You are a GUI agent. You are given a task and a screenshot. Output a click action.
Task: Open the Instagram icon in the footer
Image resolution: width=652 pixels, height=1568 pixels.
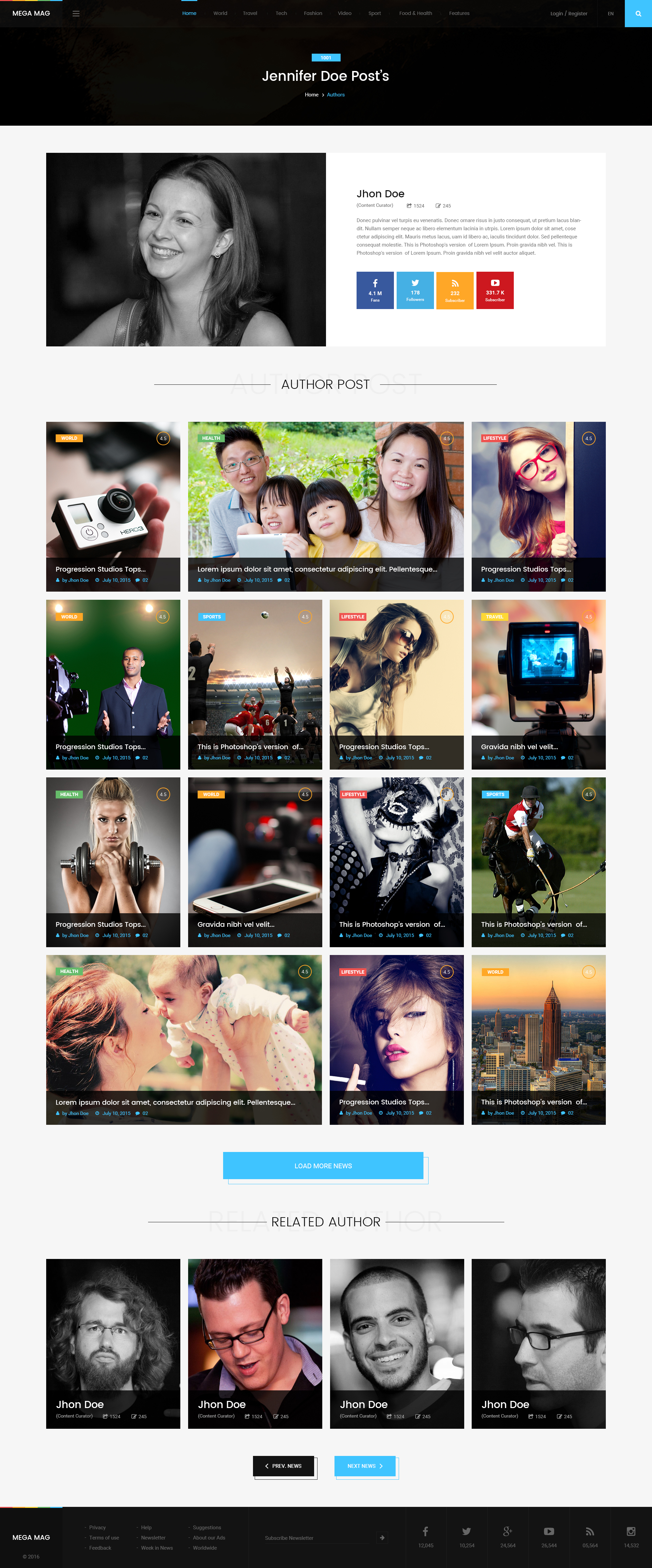click(x=631, y=1531)
